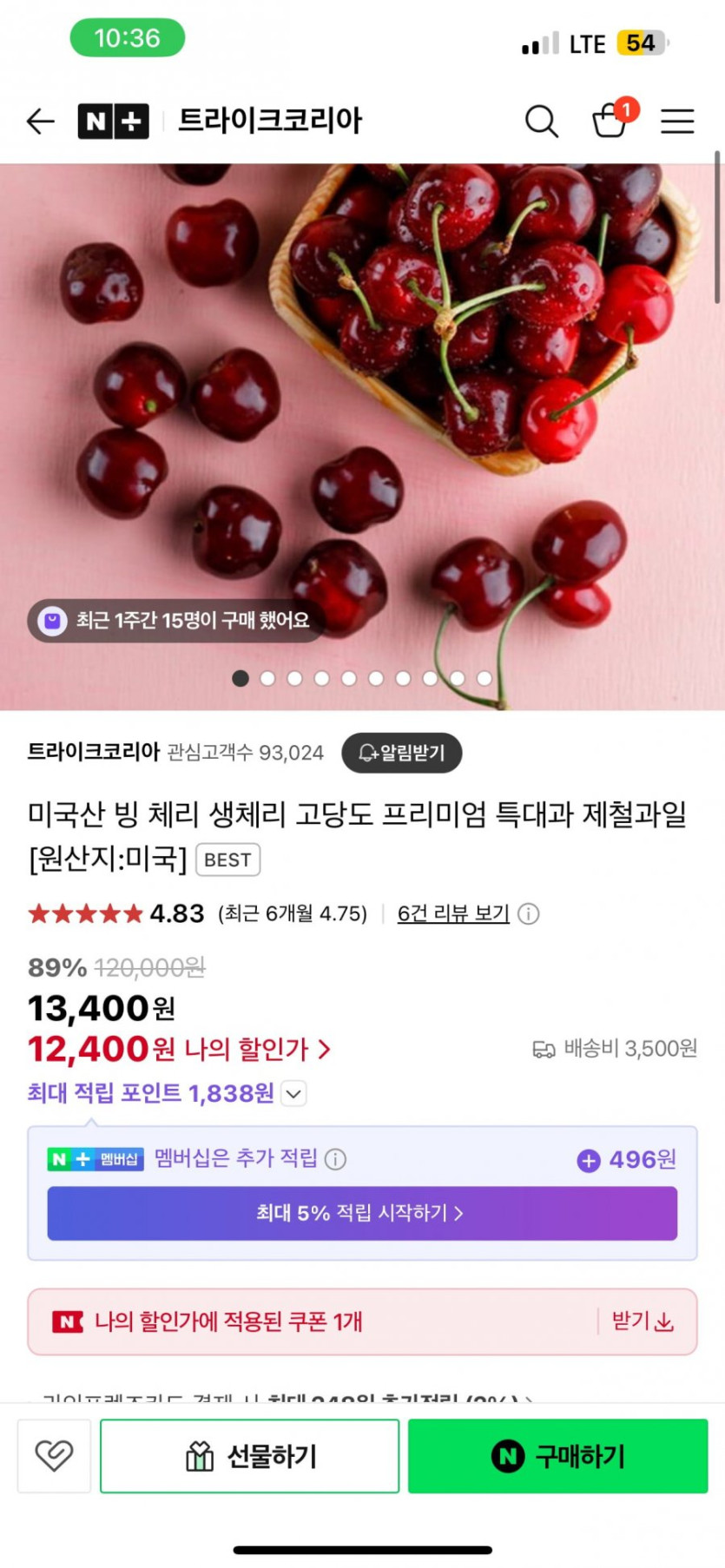This screenshot has height=1568, width=725.
Task: Open membership info via the (i) icon
Action: pyautogui.click(x=335, y=1159)
